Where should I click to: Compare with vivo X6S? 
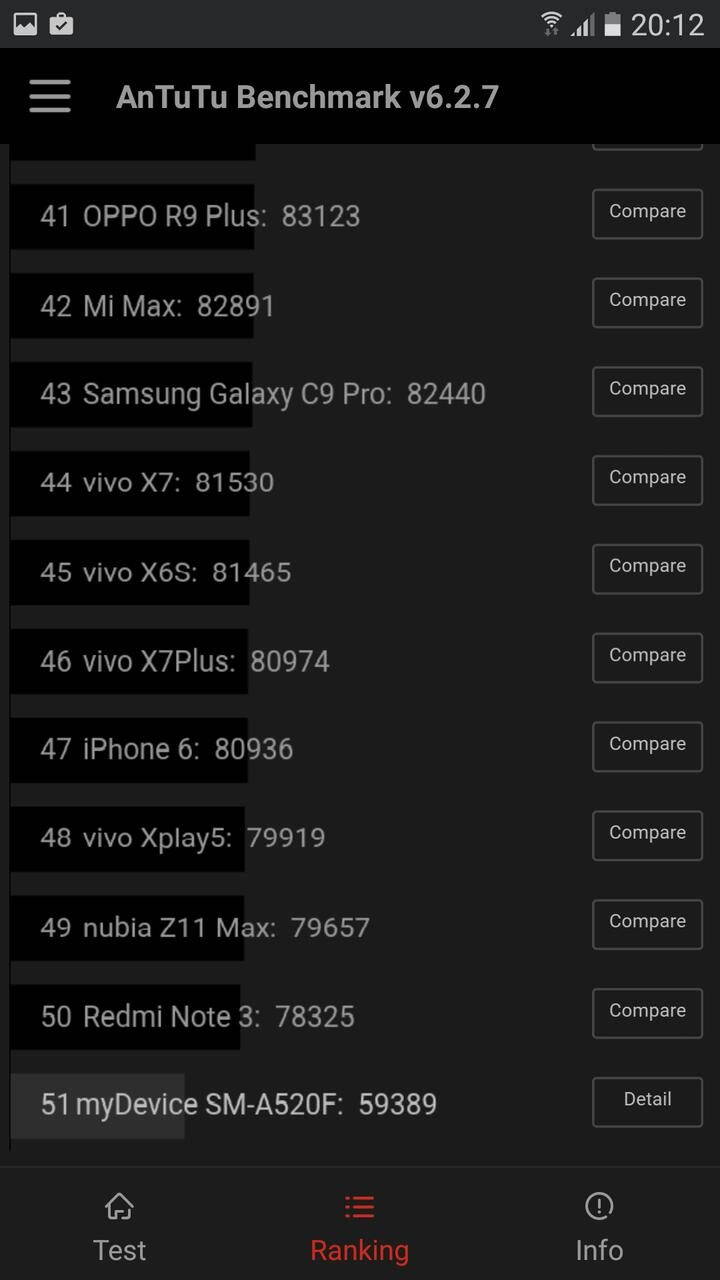[x=647, y=568]
